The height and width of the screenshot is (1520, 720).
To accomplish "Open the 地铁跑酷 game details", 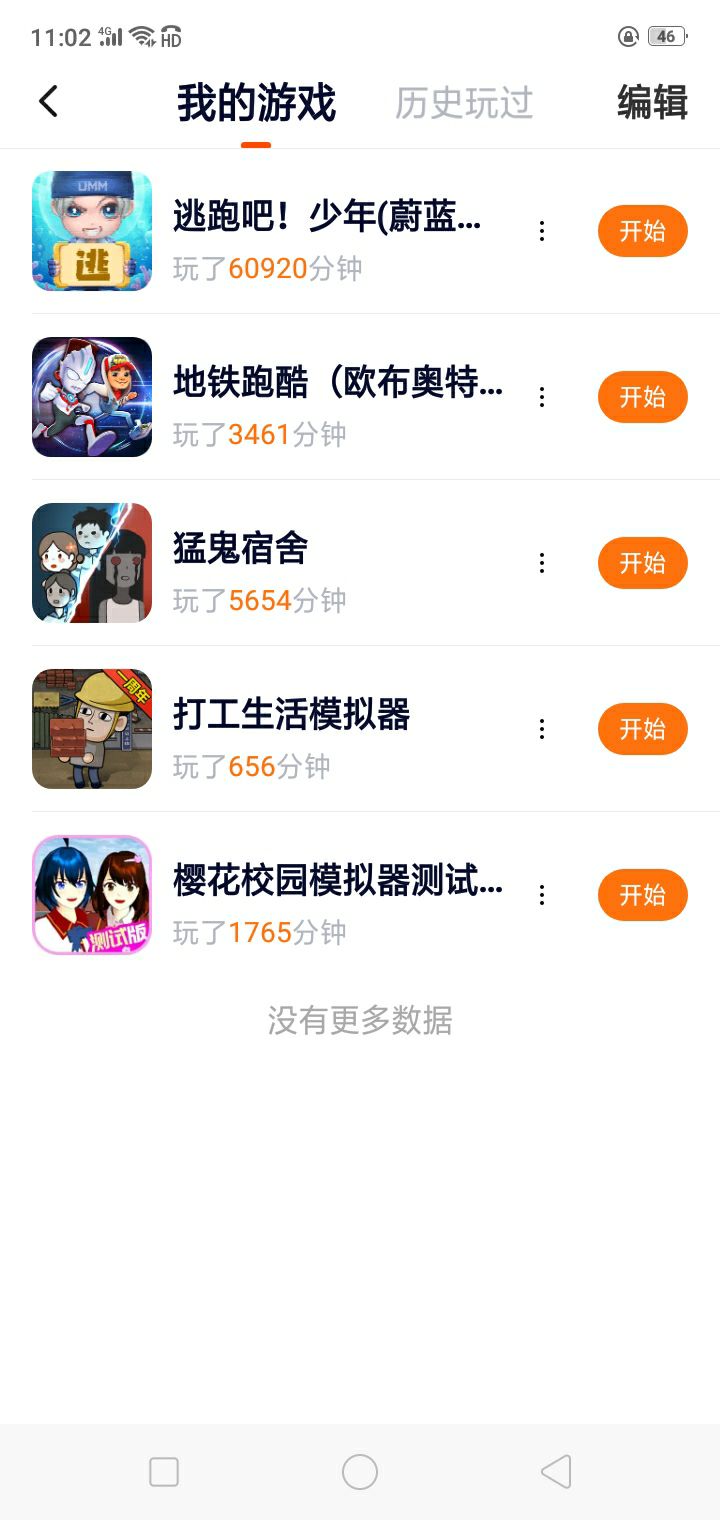I will click(336, 384).
